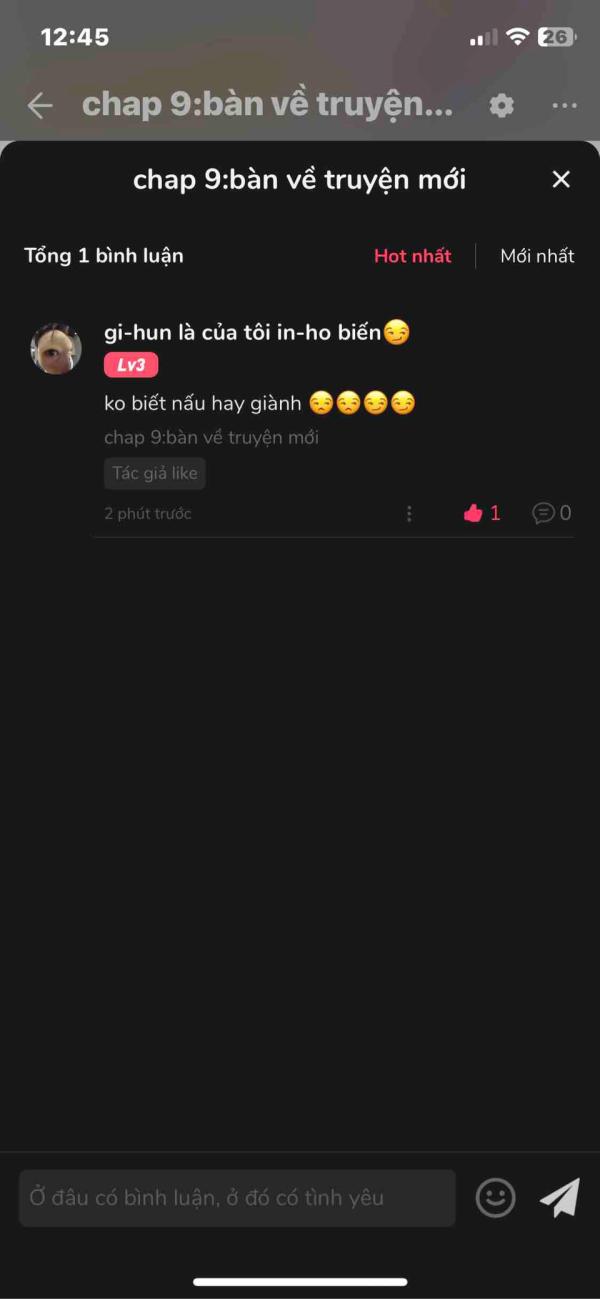Open the overflow menu in the header
Screen dimensions: 600x1299
pyautogui.click(x=564, y=105)
